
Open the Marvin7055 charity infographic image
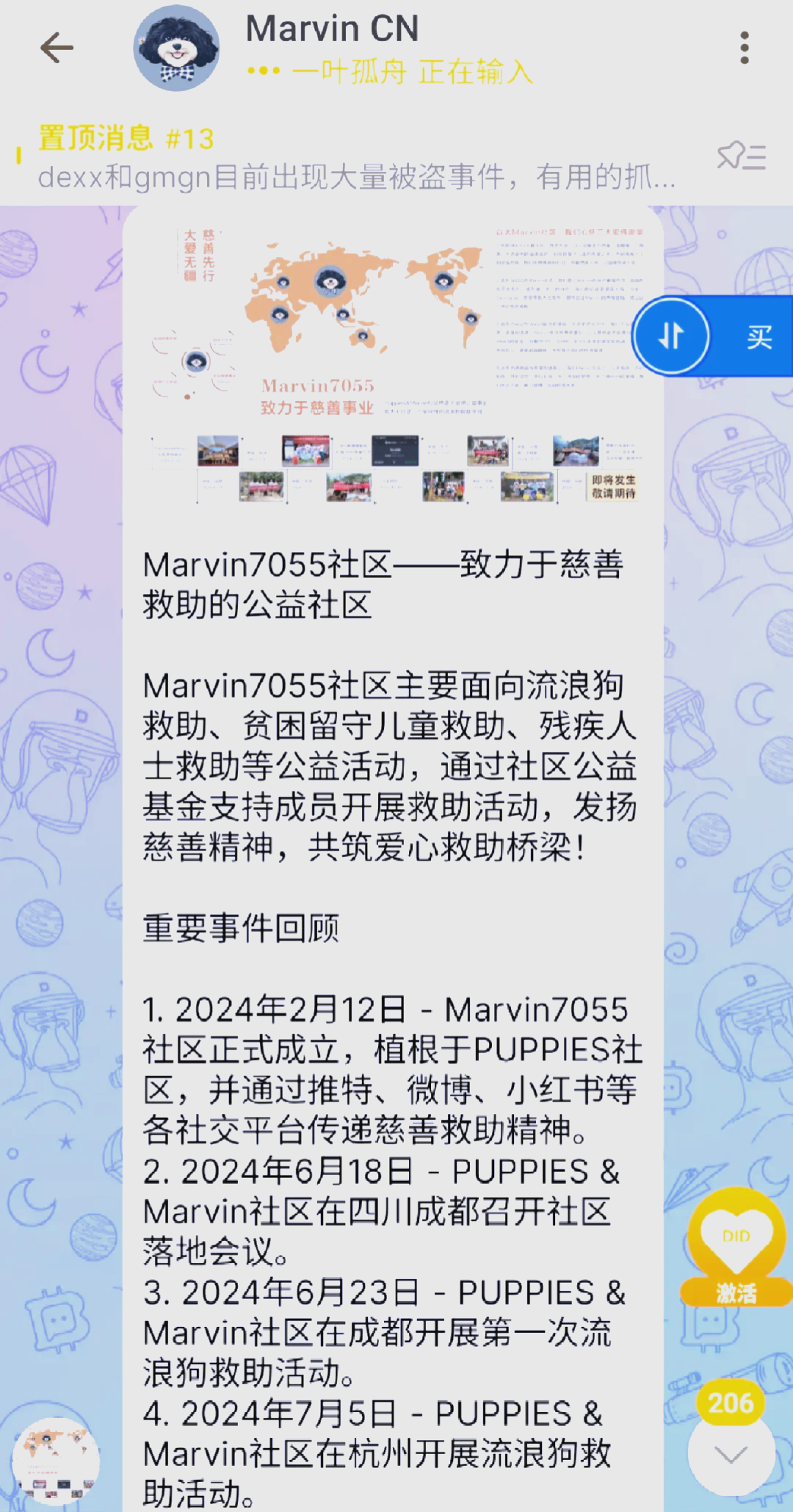pyautogui.click(x=394, y=363)
